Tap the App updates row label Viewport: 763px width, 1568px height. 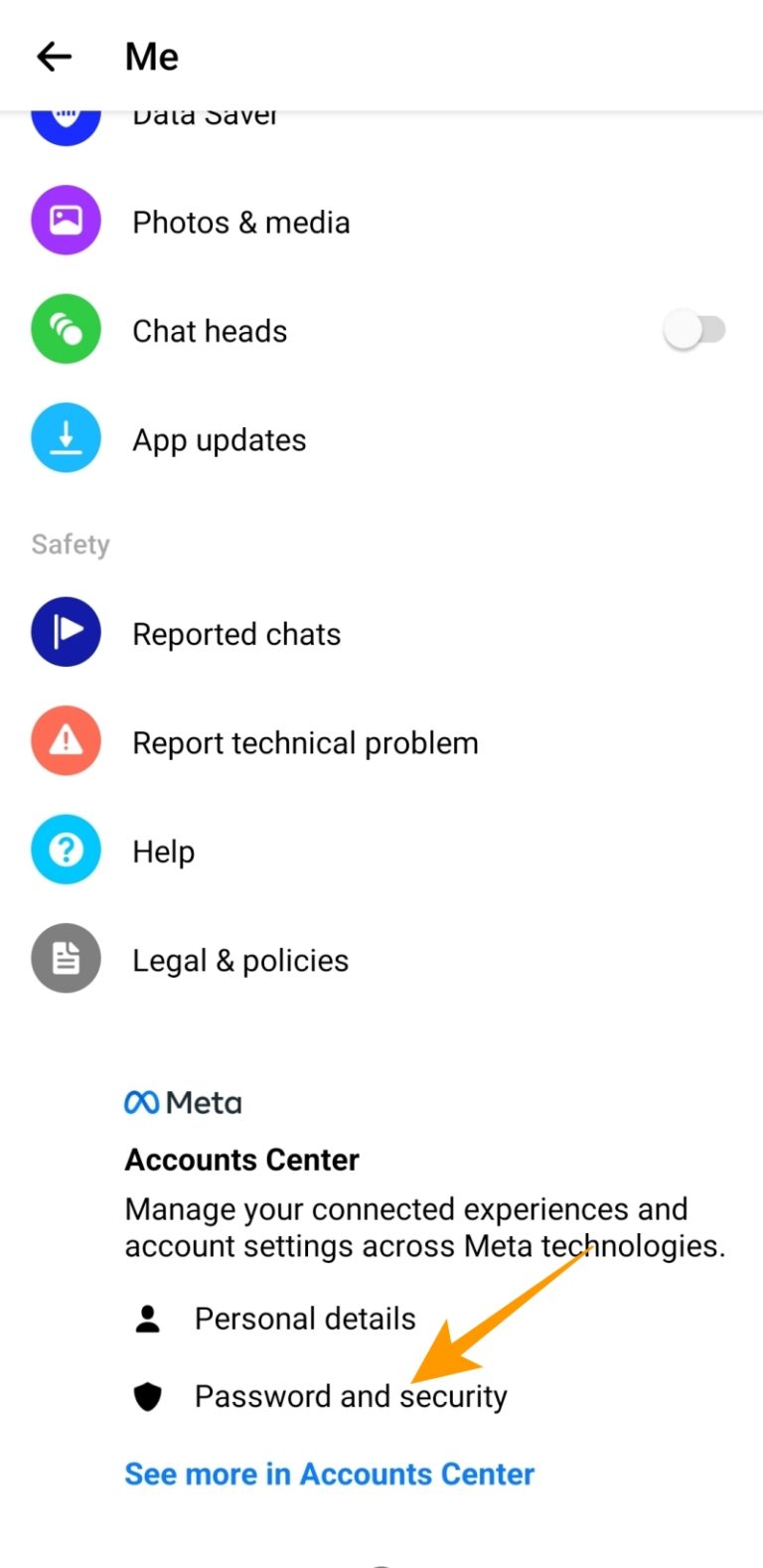click(x=219, y=439)
